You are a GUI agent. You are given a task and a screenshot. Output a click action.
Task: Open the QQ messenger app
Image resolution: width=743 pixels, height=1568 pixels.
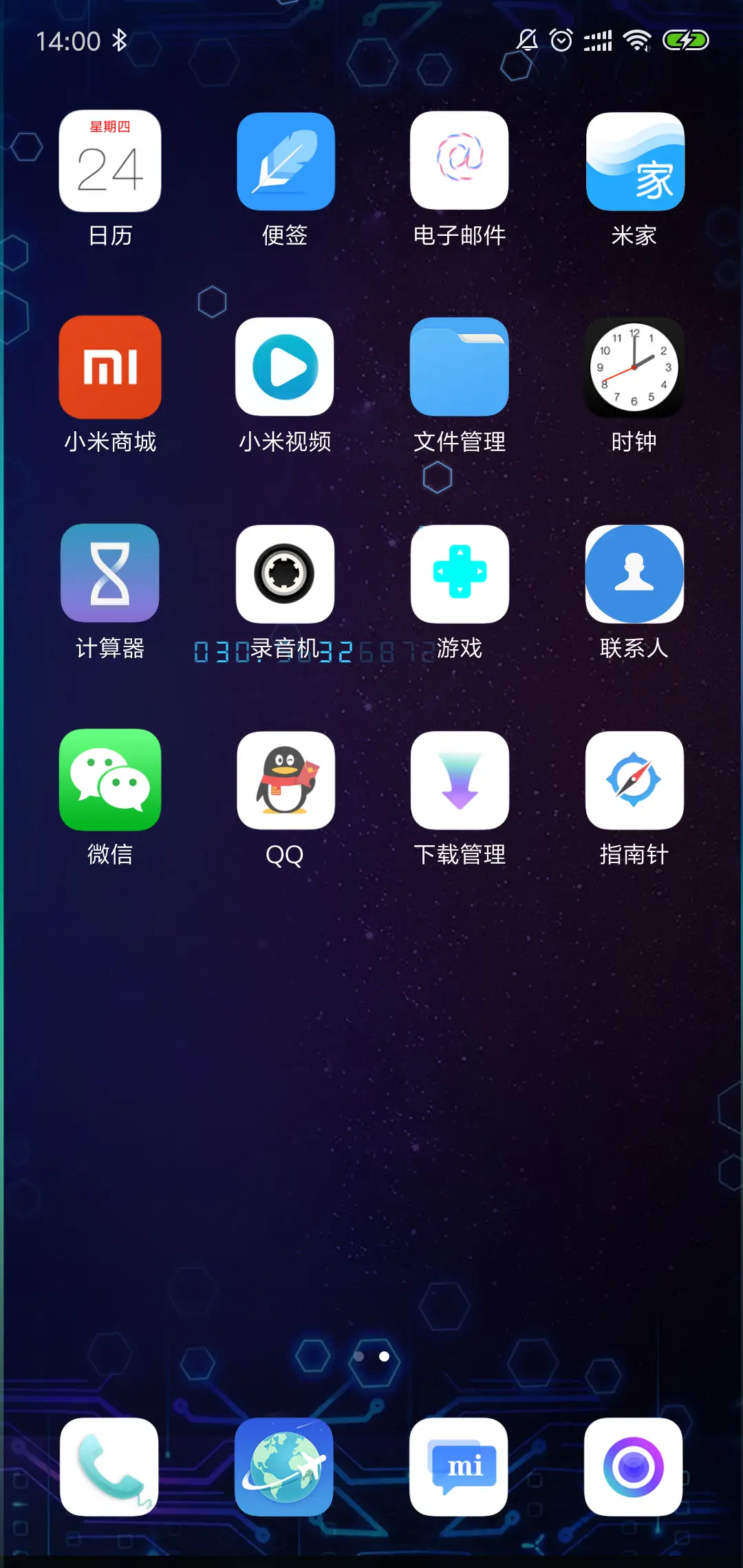click(x=285, y=779)
